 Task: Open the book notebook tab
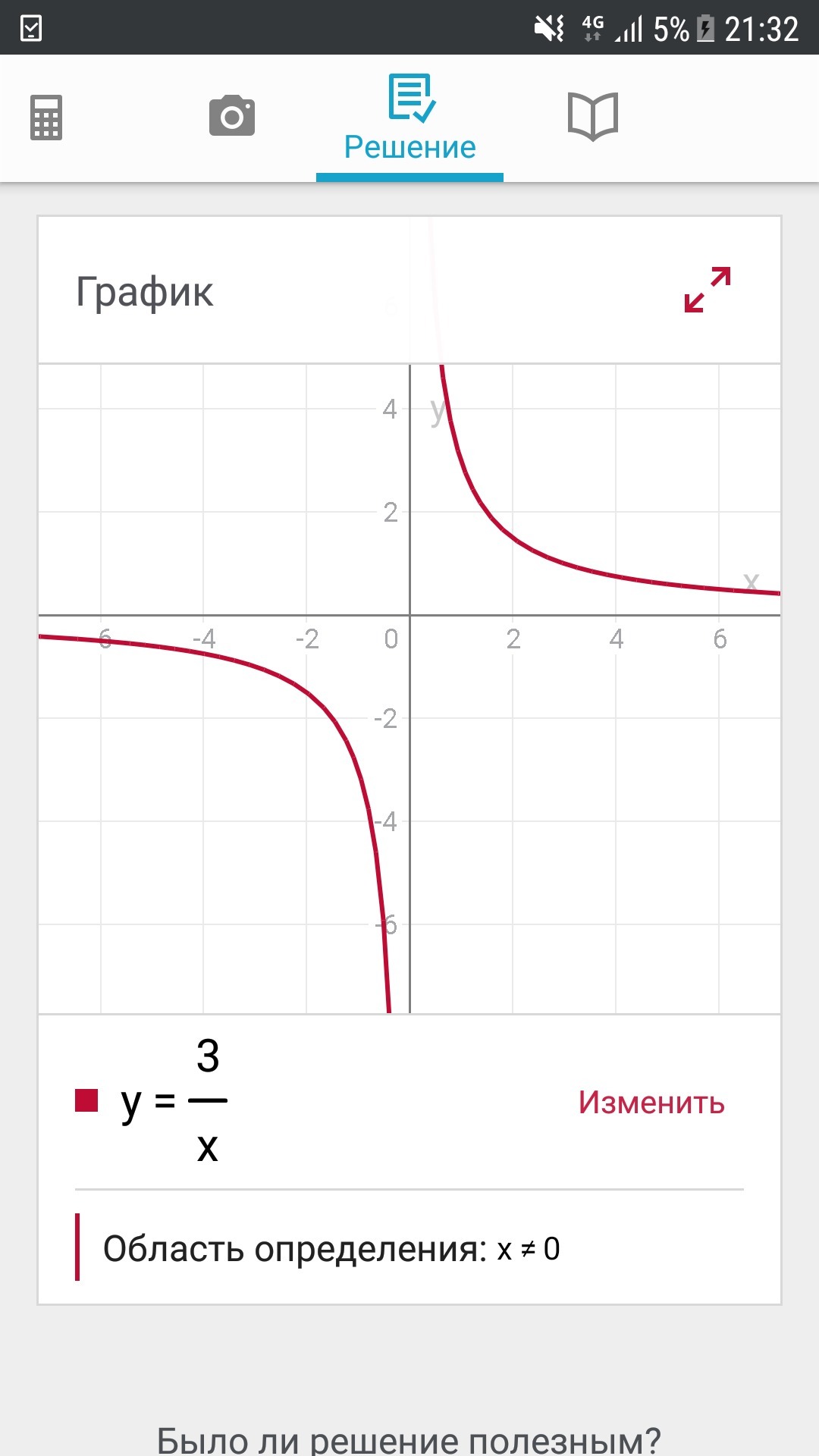pos(593,116)
